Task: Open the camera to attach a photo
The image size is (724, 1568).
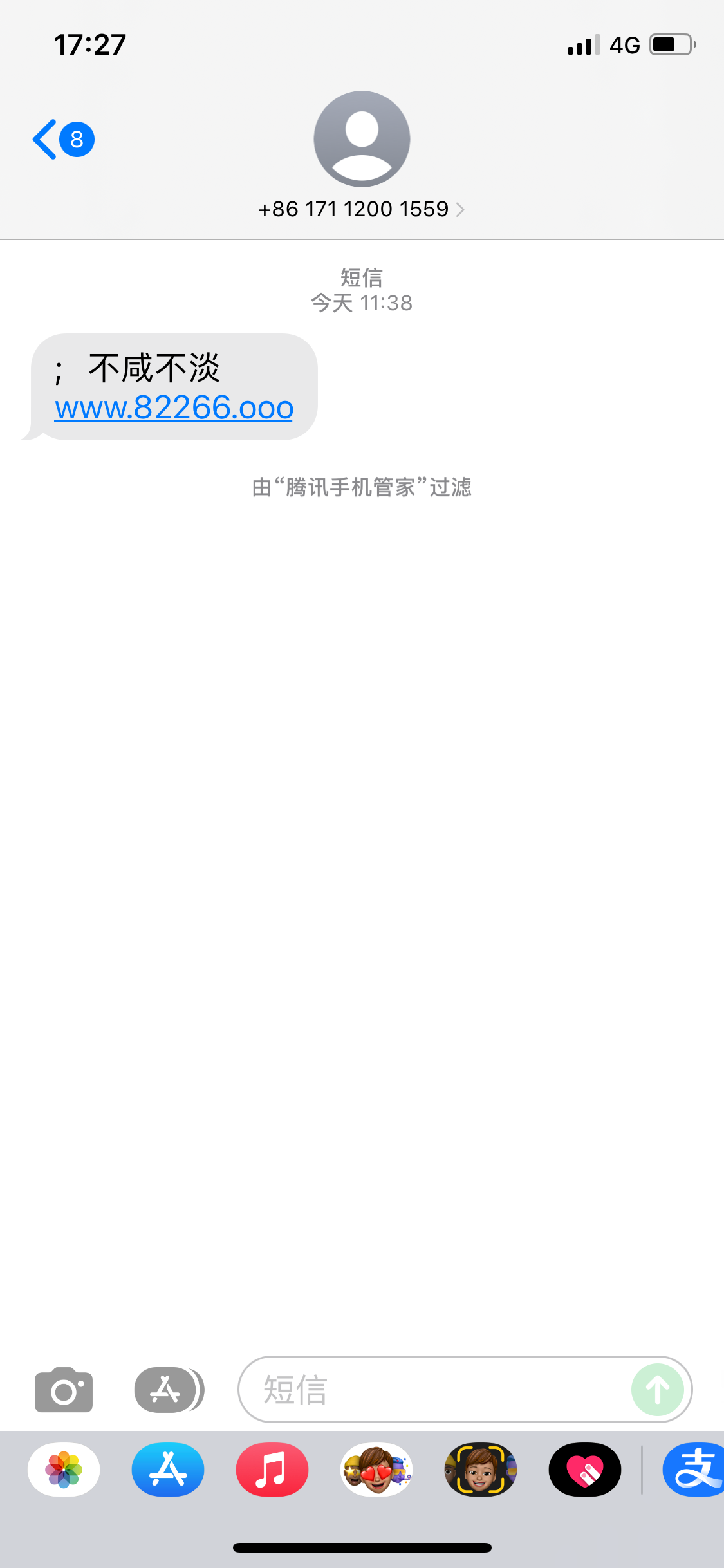Action: (x=64, y=1390)
